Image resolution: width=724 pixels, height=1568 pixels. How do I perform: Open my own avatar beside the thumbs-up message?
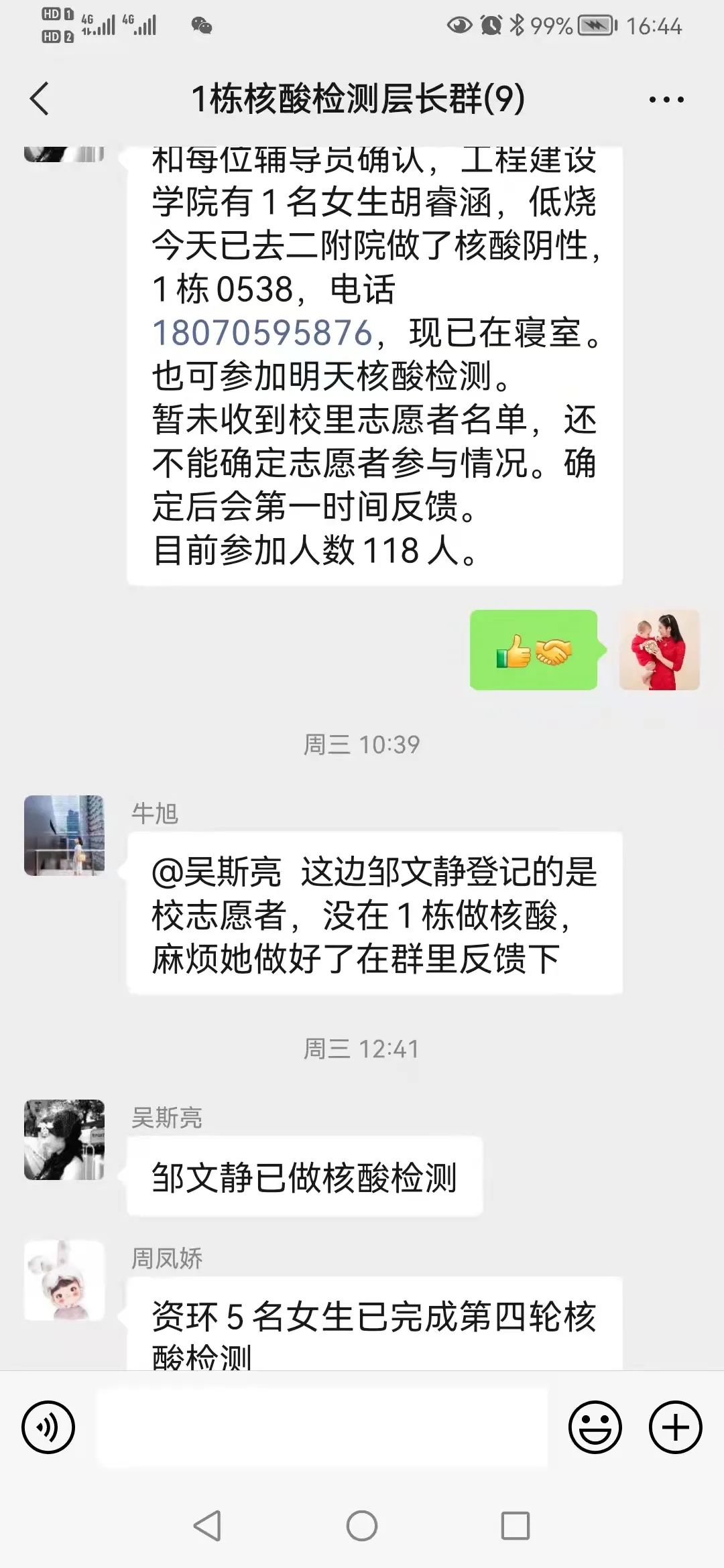pyautogui.click(x=659, y=650)
